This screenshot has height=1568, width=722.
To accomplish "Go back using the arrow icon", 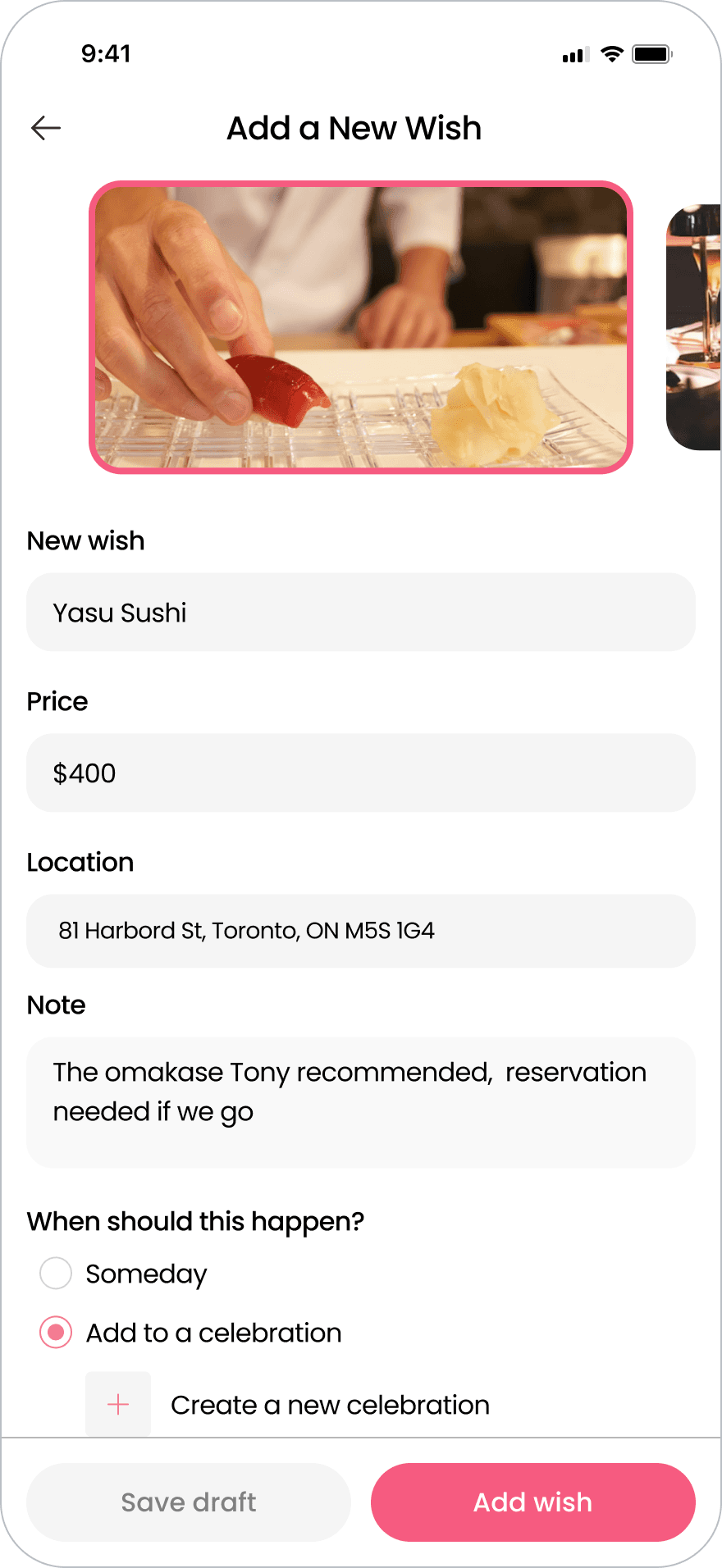I will click(46, 128).
